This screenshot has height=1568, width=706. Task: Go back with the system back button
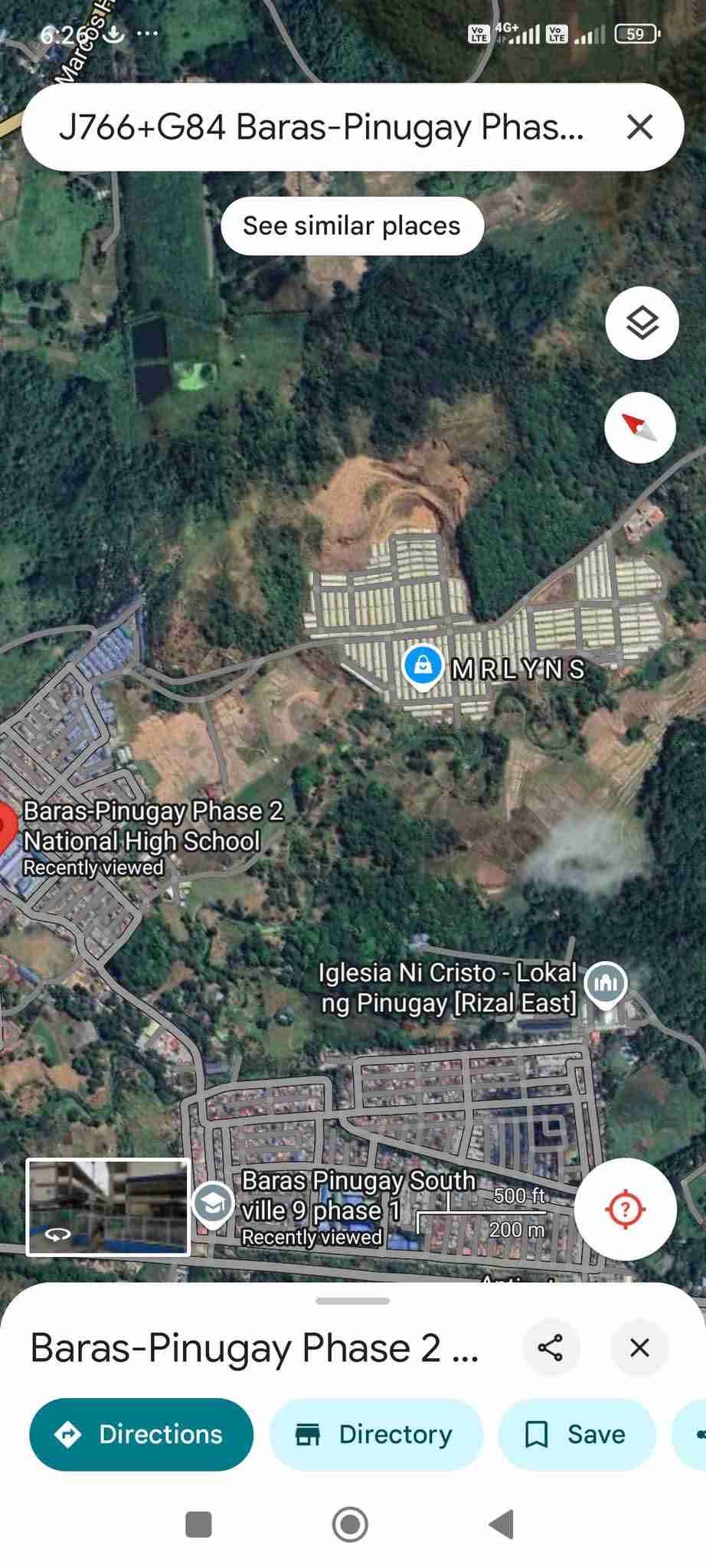pos(502,1524)
